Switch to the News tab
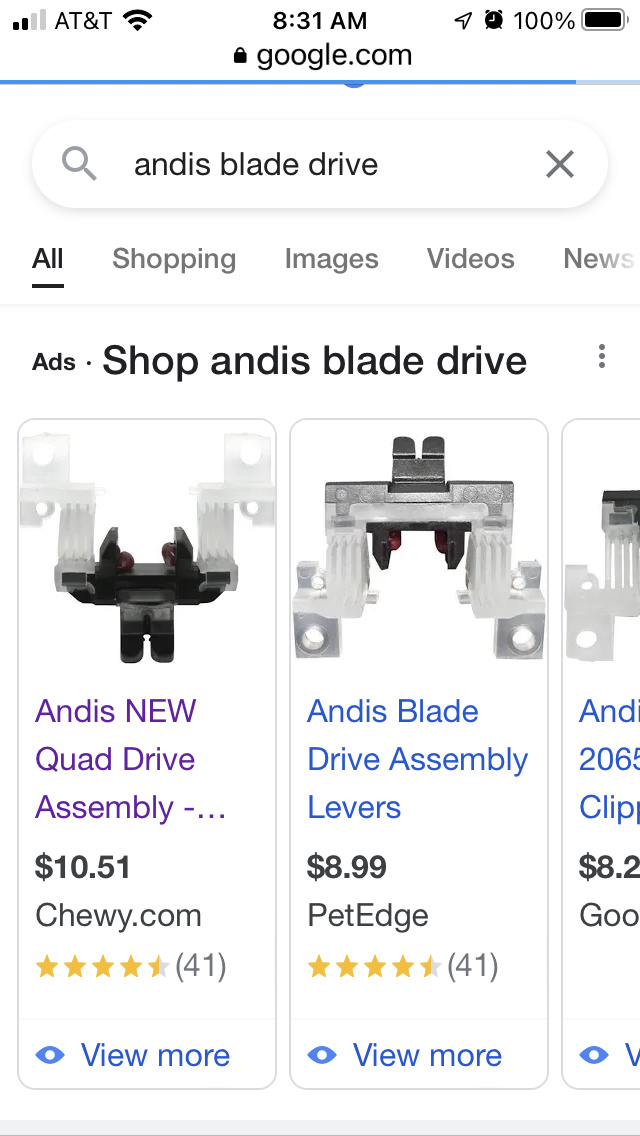The height and width of the screenshot is (1136, 640). click(x=600, y=259)
